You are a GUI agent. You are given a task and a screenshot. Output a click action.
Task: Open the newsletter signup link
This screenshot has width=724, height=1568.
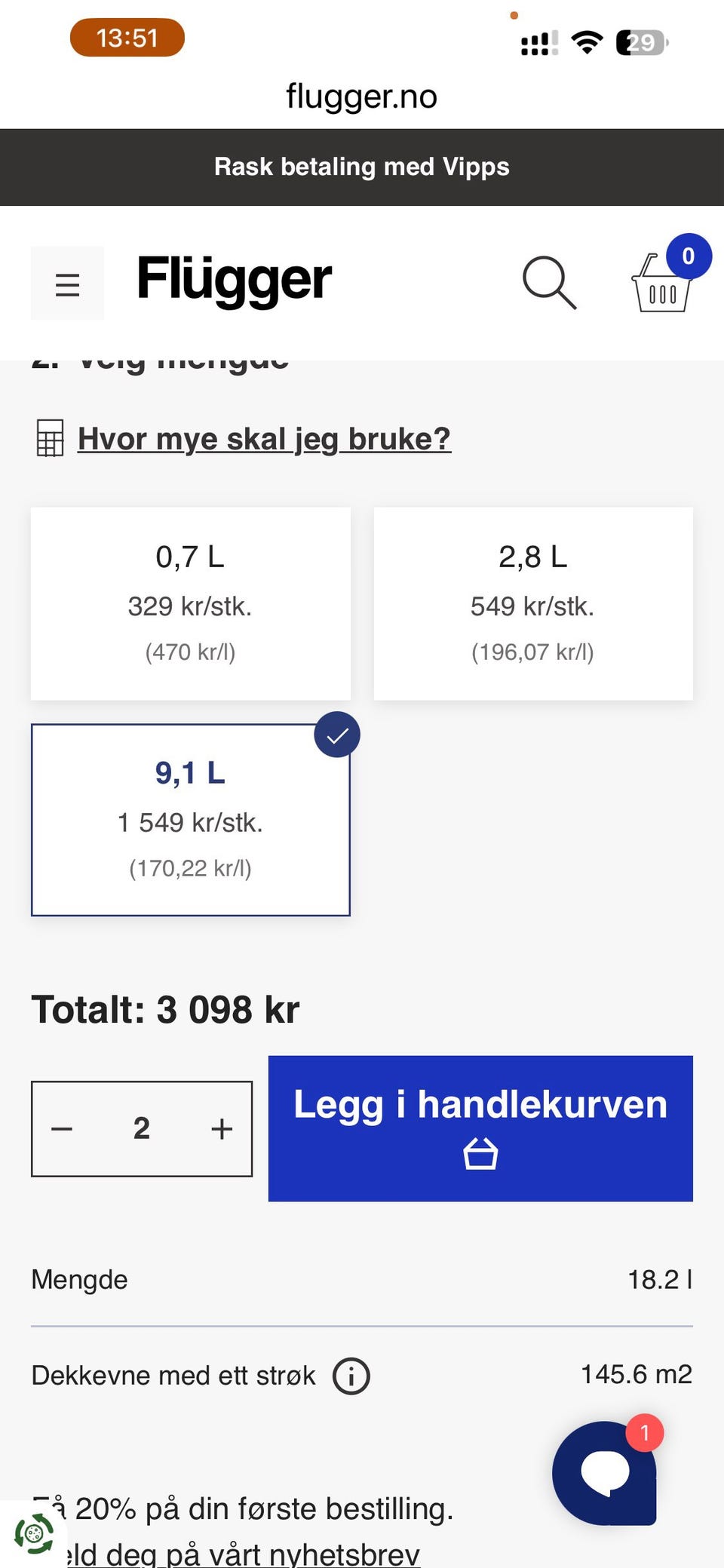(x=241, y=1554)
